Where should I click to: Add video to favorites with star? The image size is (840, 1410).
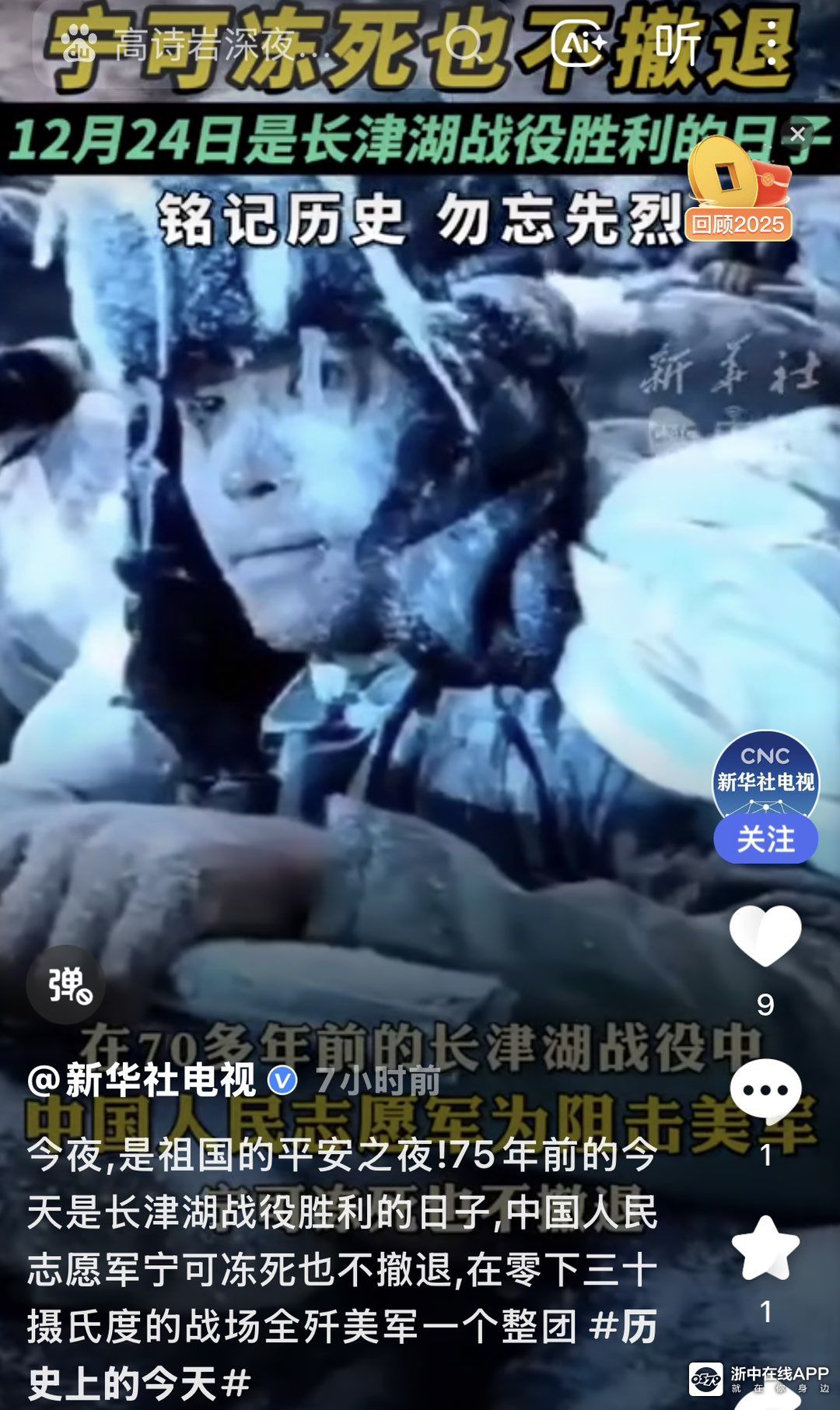765,1249
